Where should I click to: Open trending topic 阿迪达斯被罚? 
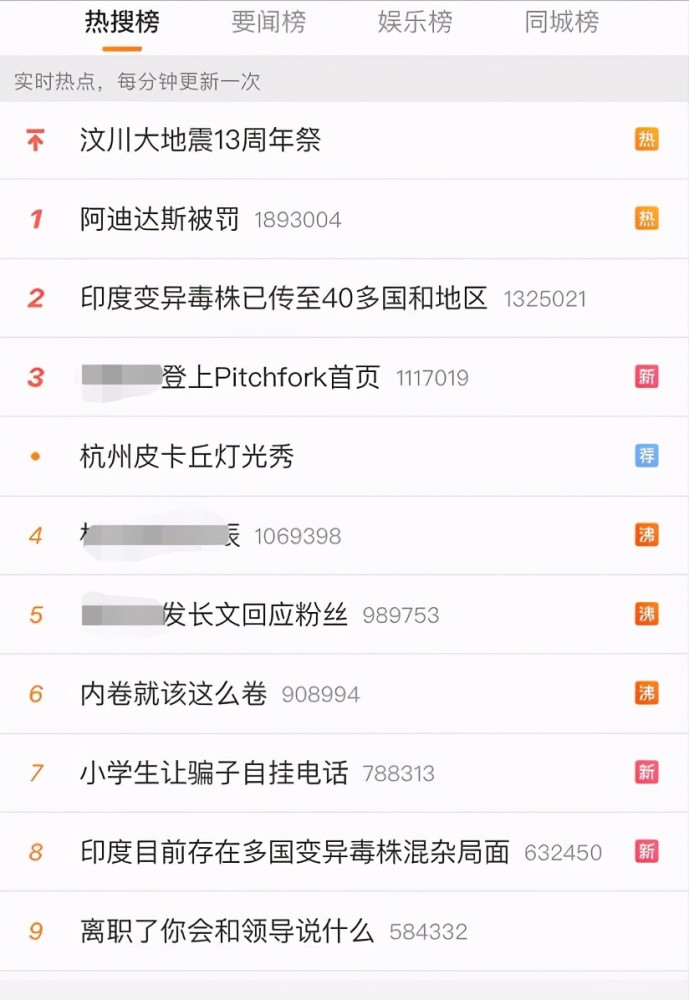[x=160, y=219]
